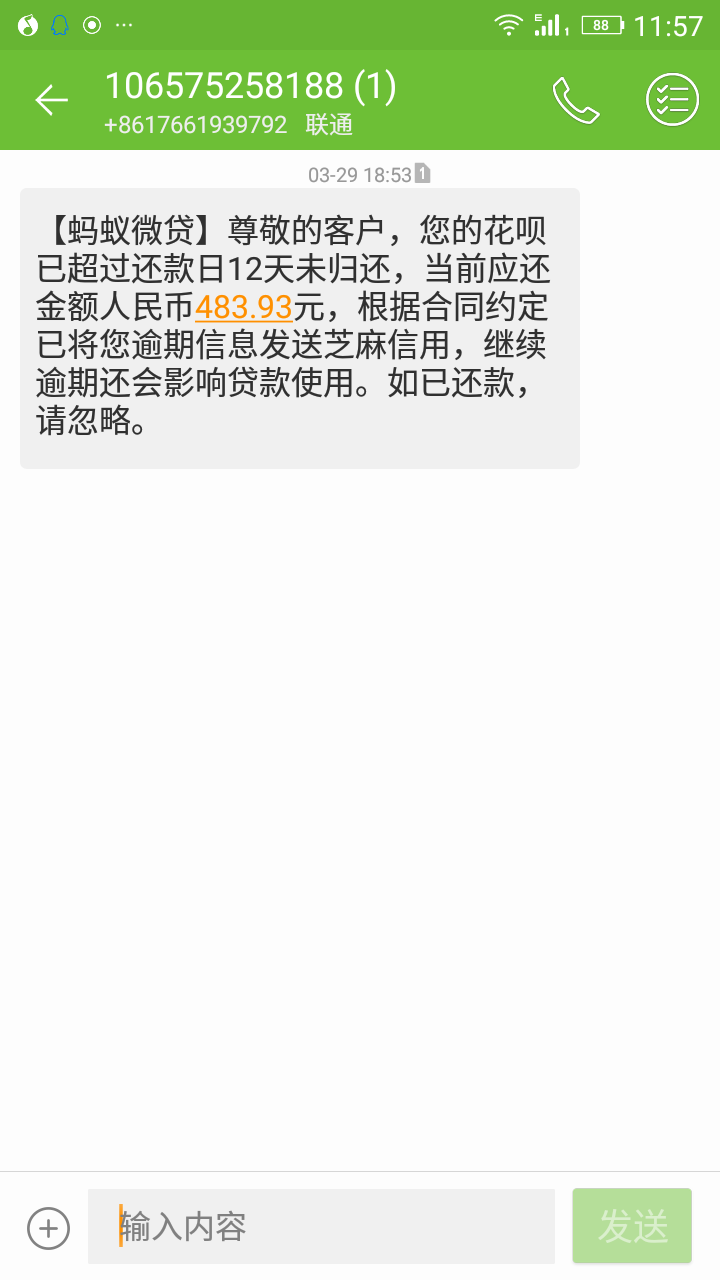Screen dimensions: 720x1280
Task: Go back using the arrow icon
Action: 51,99
